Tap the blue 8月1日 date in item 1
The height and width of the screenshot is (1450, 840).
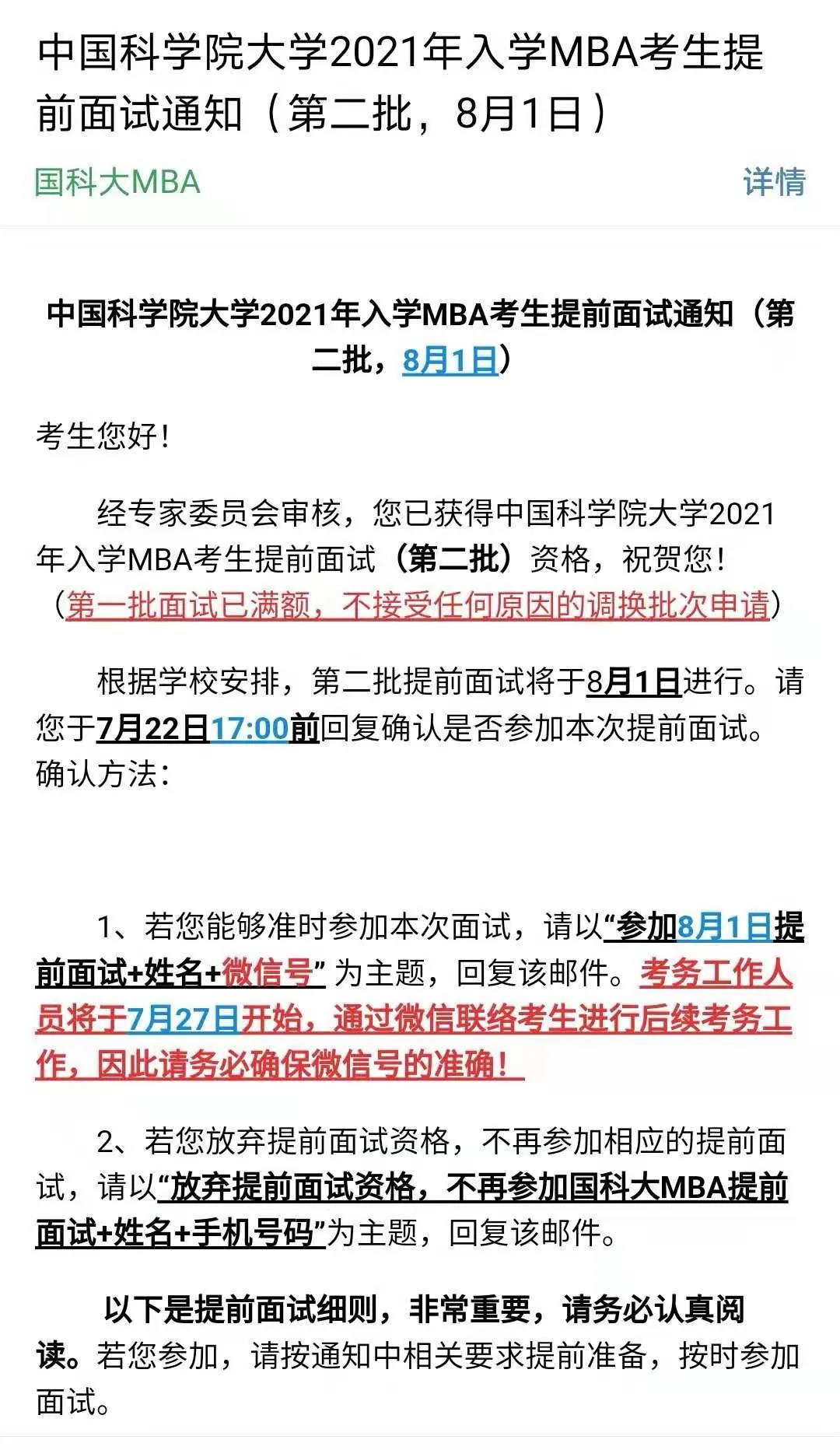[725, 926]
